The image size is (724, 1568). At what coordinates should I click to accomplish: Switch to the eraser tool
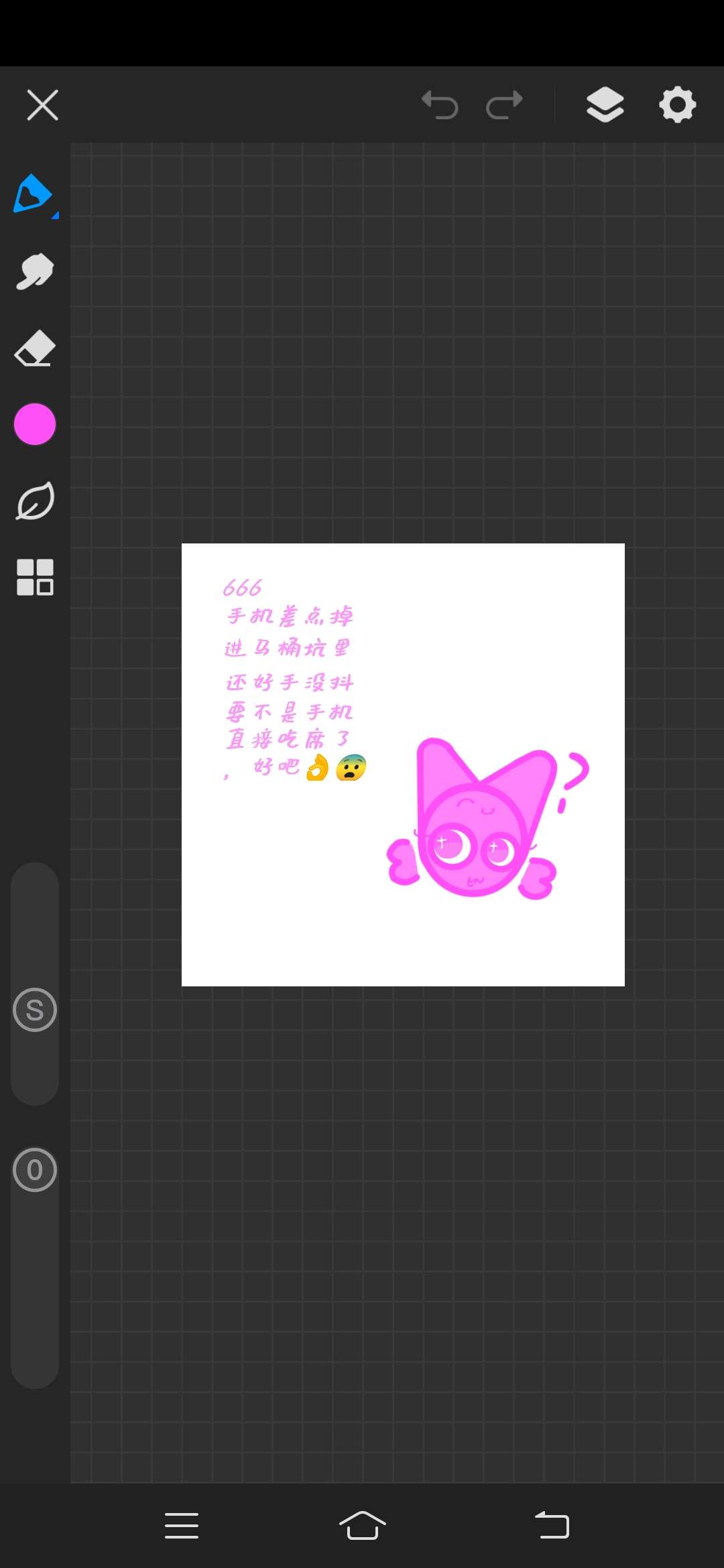pos(35,348)
